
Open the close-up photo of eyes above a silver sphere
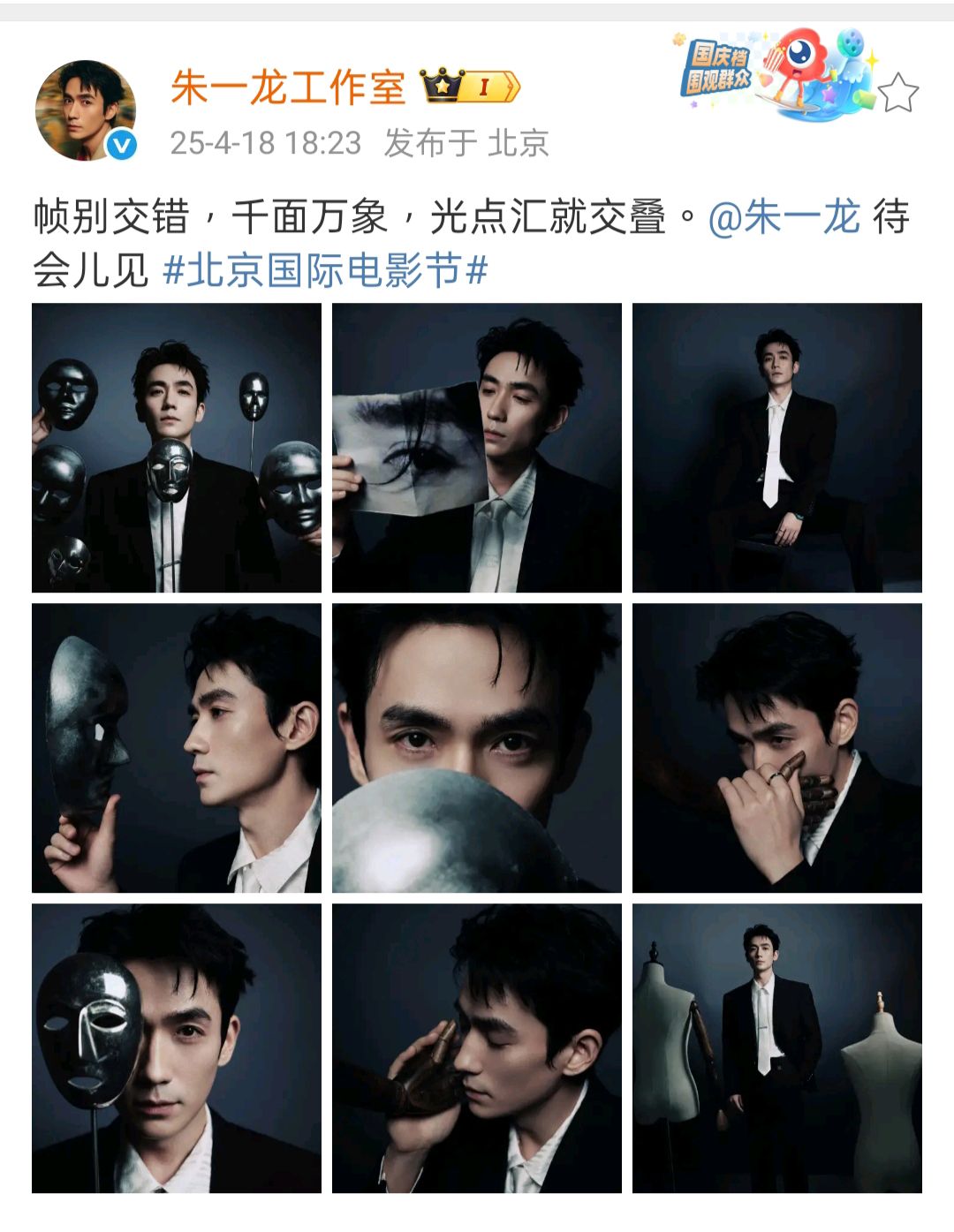[x=477, y=748]
